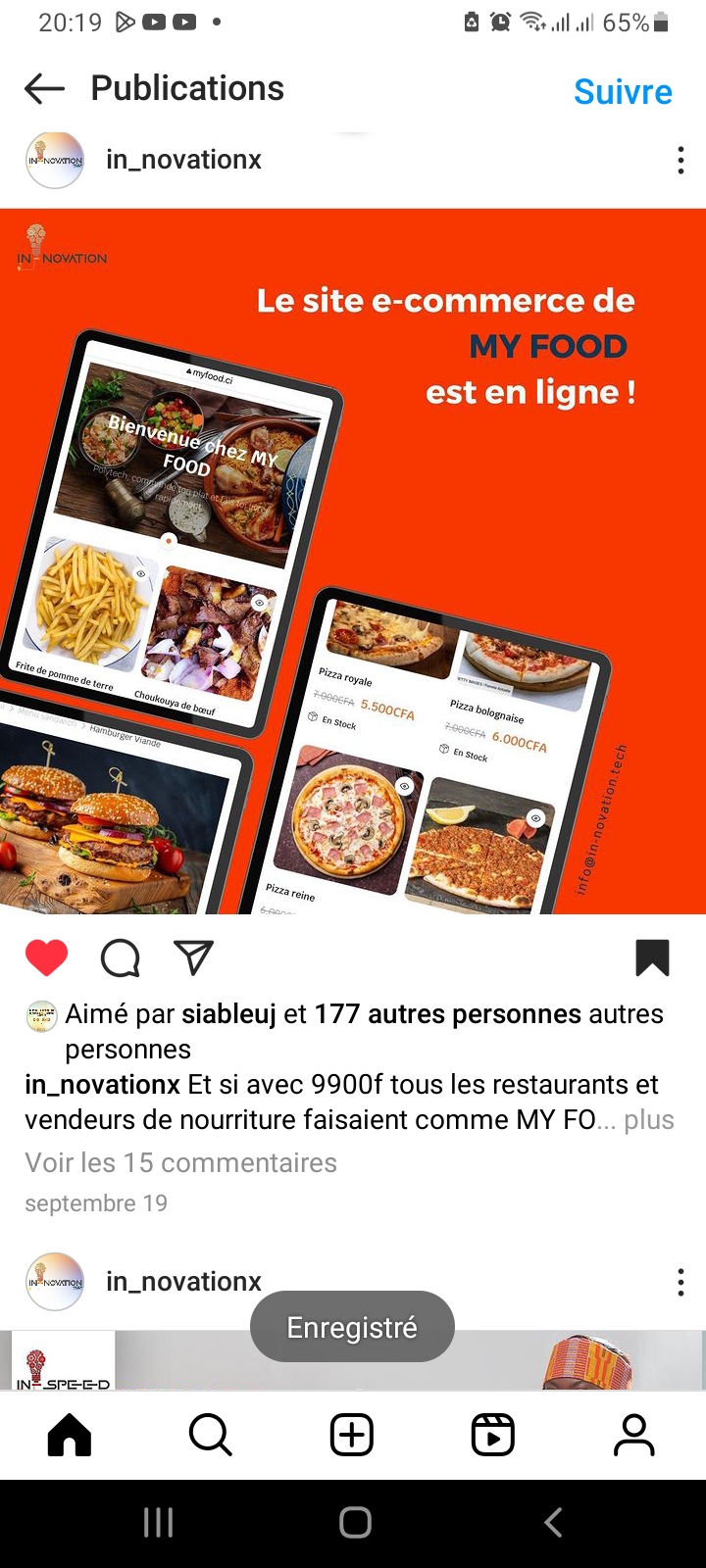Screen dimensions: 706x1568
Task: Switch to the Home tab
Action: tap(70, 1436)
